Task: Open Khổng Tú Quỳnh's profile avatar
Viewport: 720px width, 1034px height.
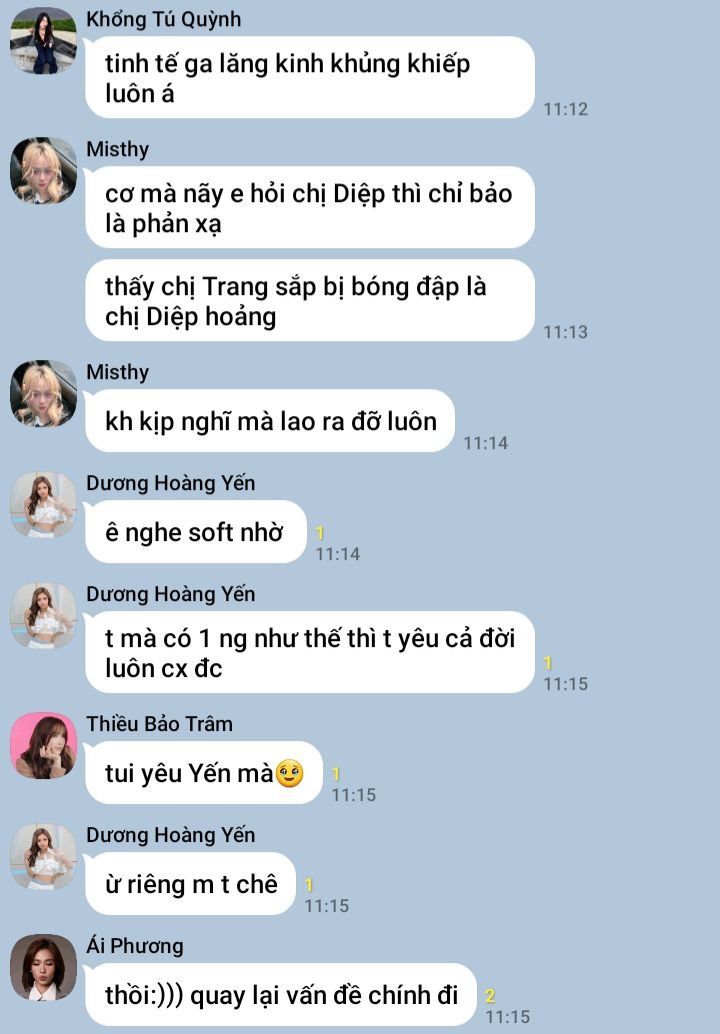Action: pos(43,41)
